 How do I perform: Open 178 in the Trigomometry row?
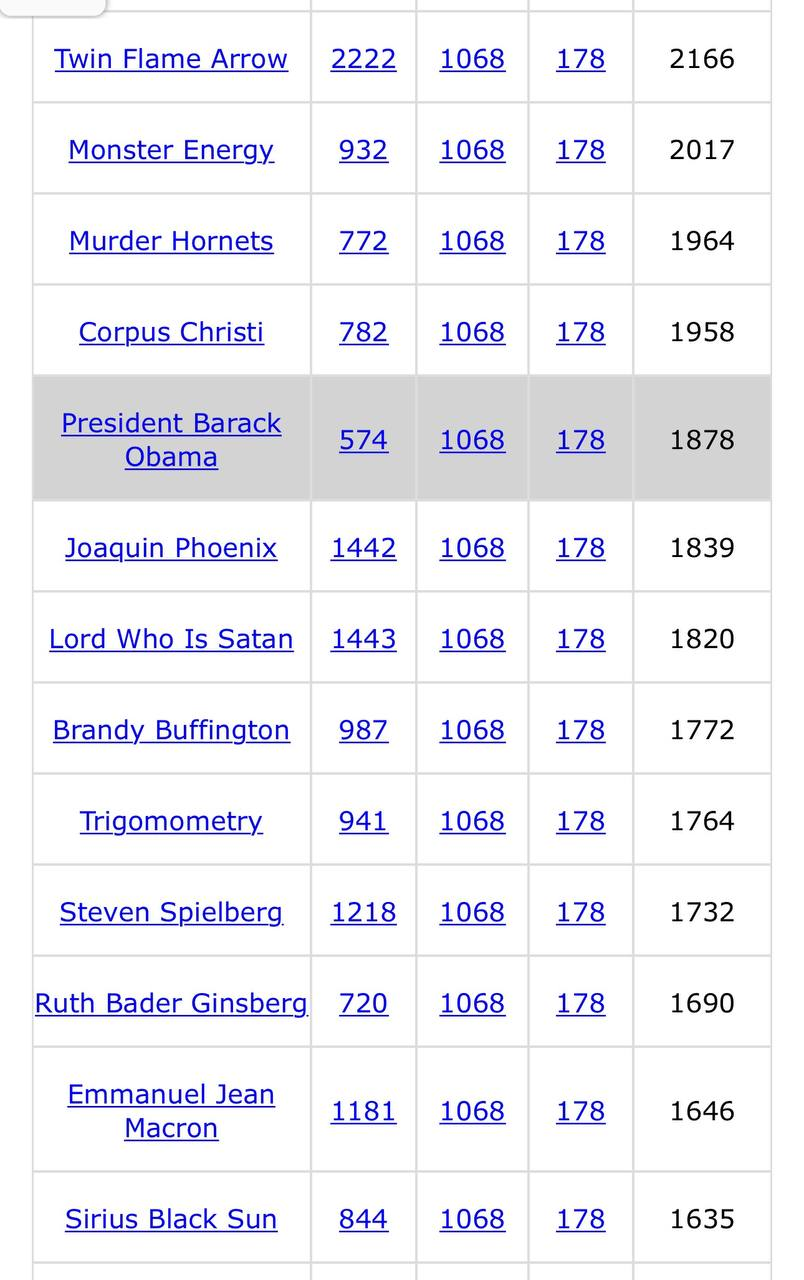coord(580,821)
